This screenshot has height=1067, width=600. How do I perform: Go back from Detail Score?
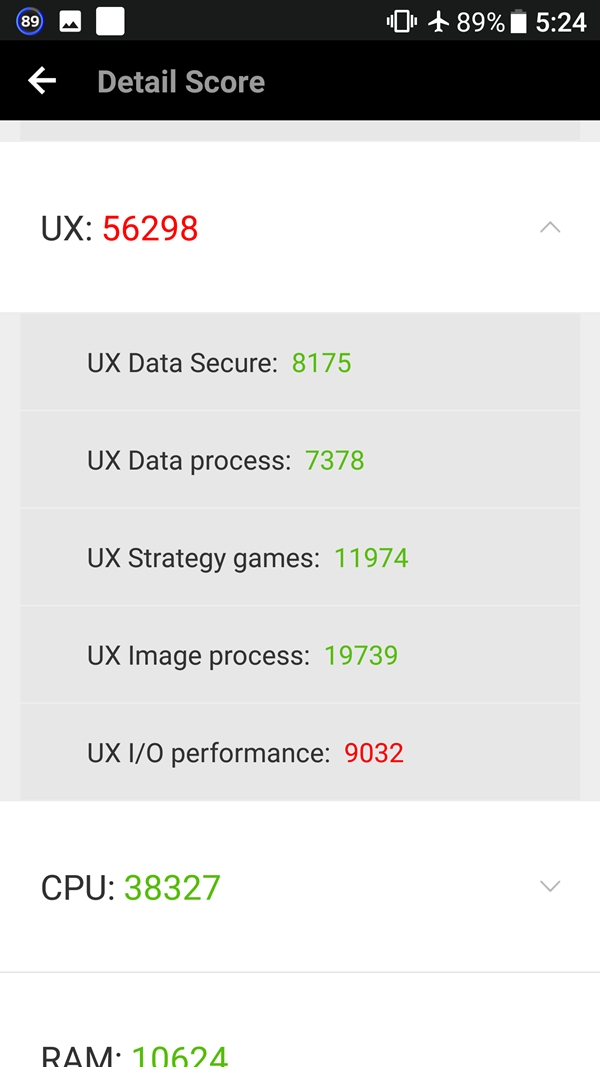click(x=42, y=81)
